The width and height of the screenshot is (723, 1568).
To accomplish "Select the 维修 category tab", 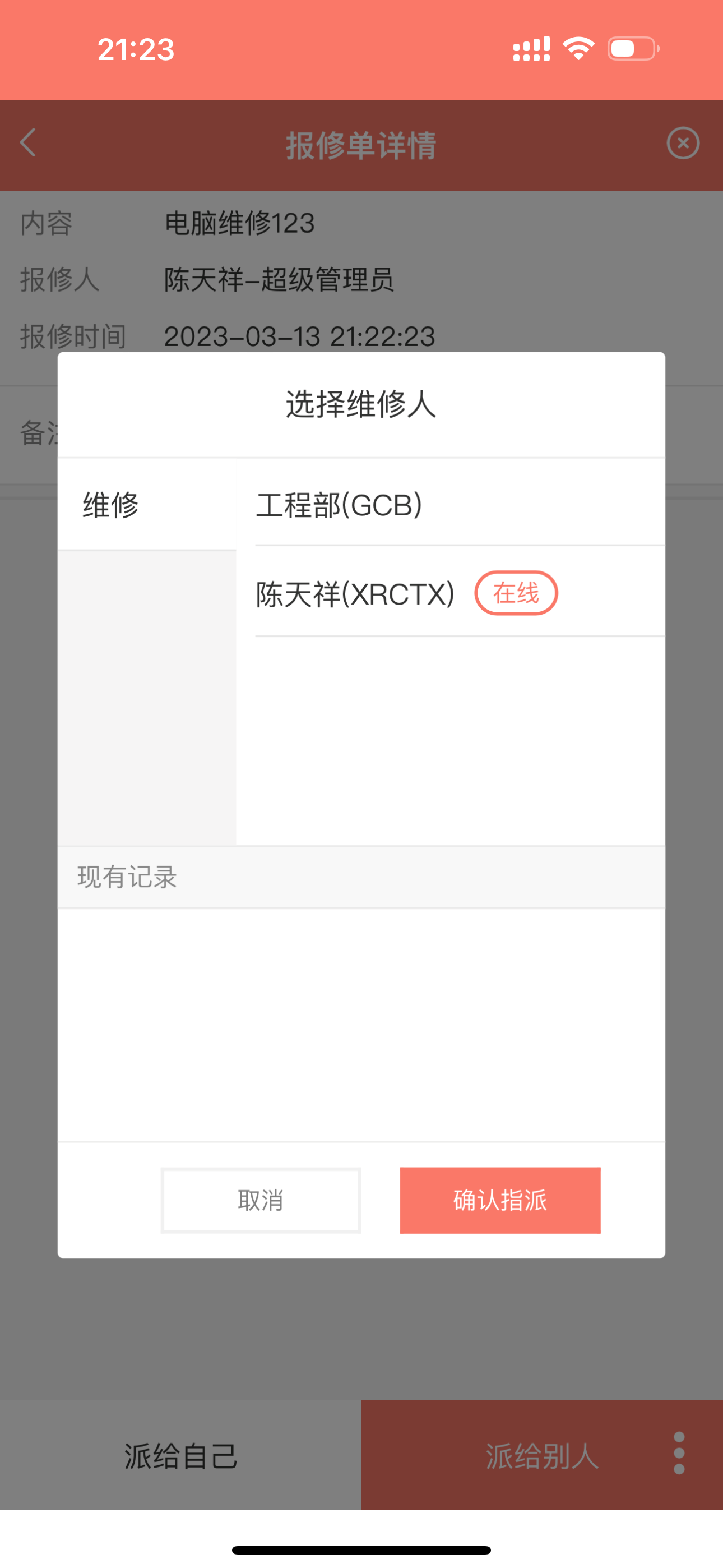I will click(x=147, y=505).
